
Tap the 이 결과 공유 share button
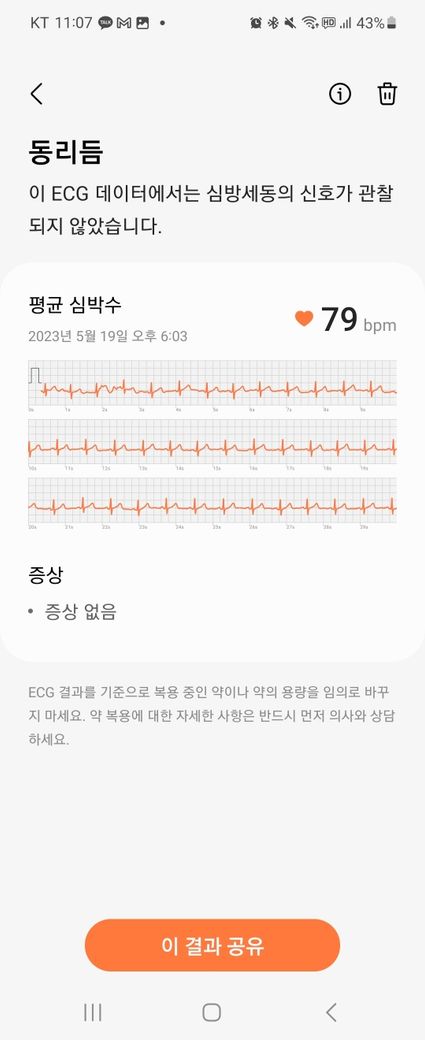212,945
